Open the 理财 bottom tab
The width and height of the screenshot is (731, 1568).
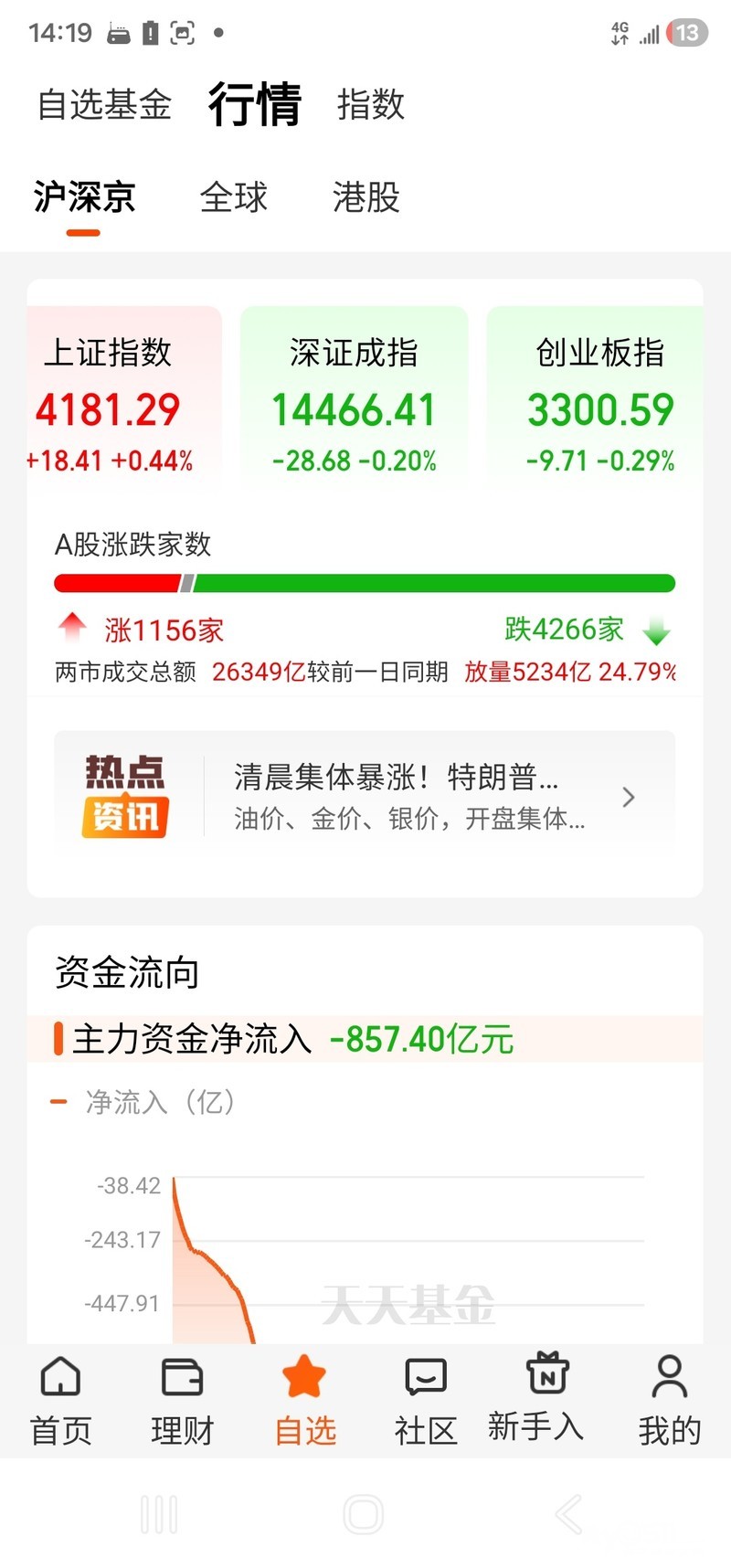tap(182, 1400)
